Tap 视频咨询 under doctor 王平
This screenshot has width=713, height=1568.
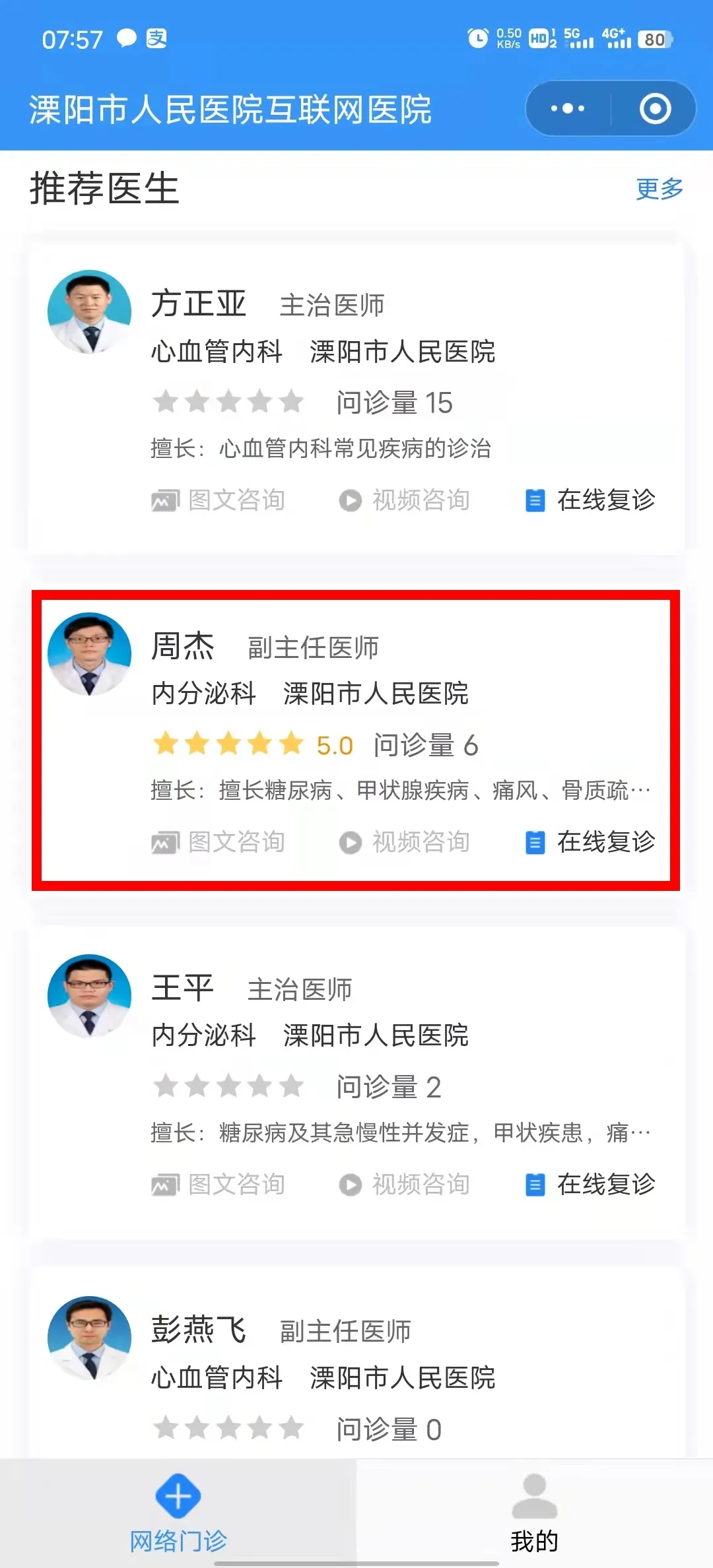(x=404, y=1185)
